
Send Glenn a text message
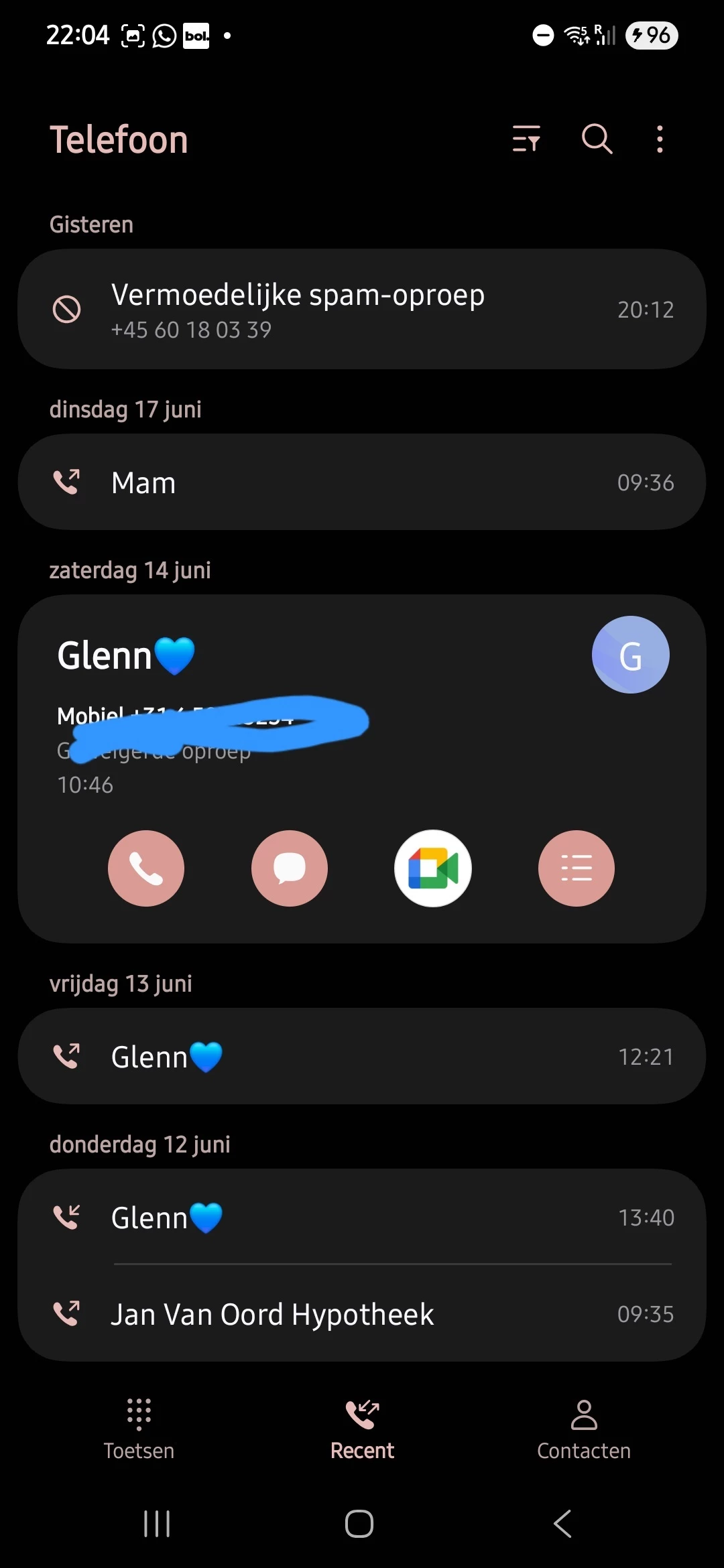290,868
